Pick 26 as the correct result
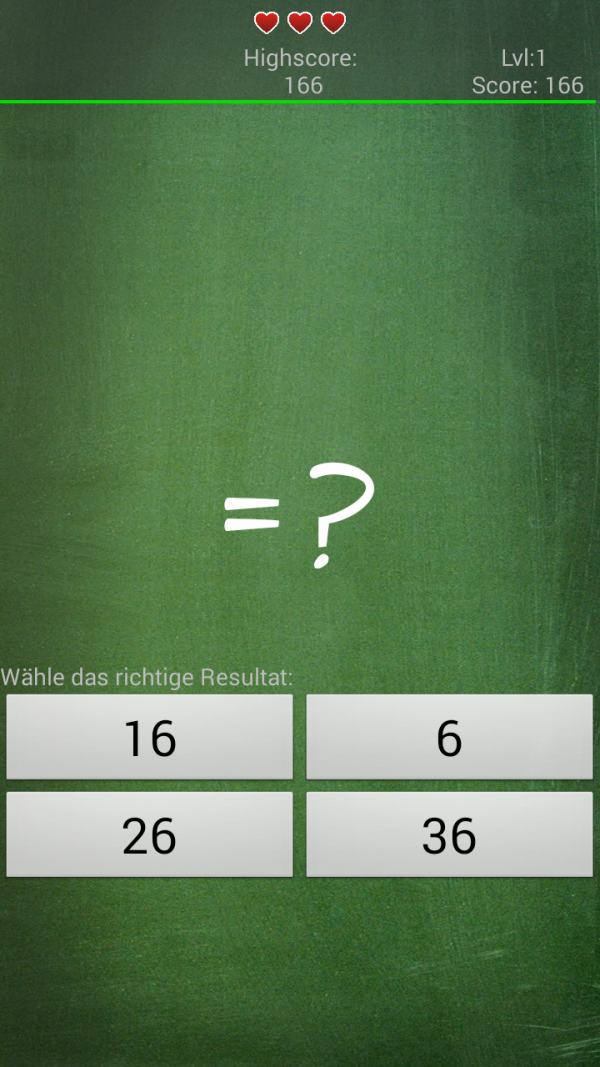The height and width of the screenshot is (1067, 600). [x=150, y=835]
